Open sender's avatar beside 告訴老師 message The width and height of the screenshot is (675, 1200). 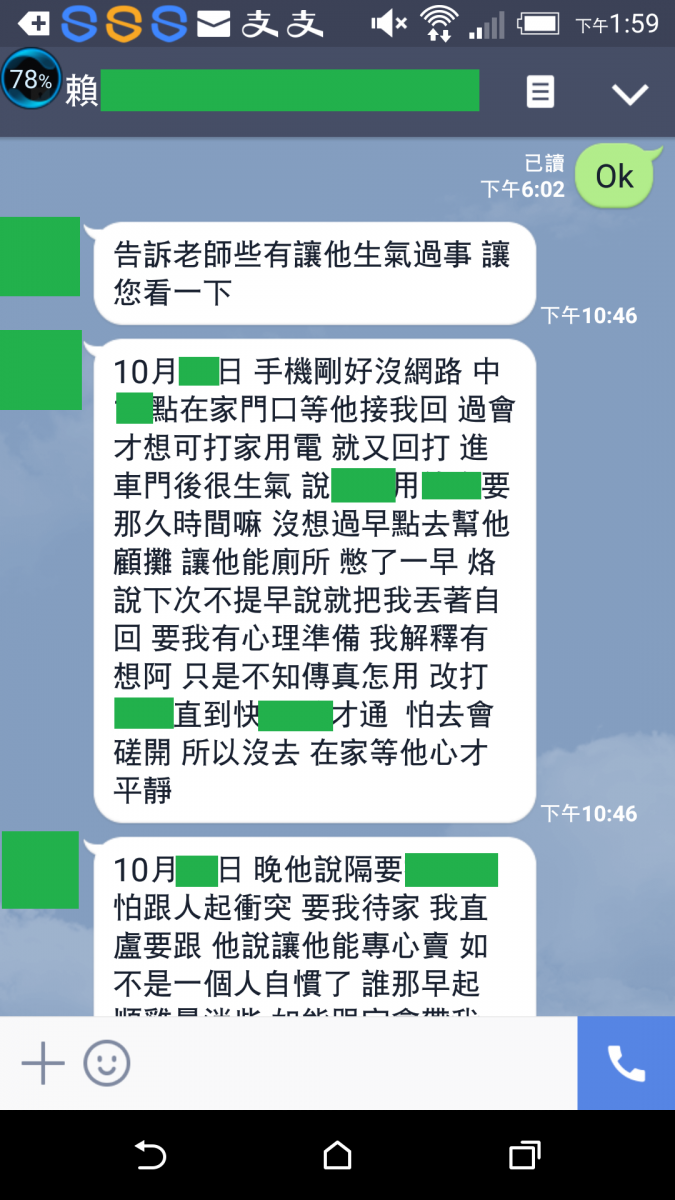[40, 257]
